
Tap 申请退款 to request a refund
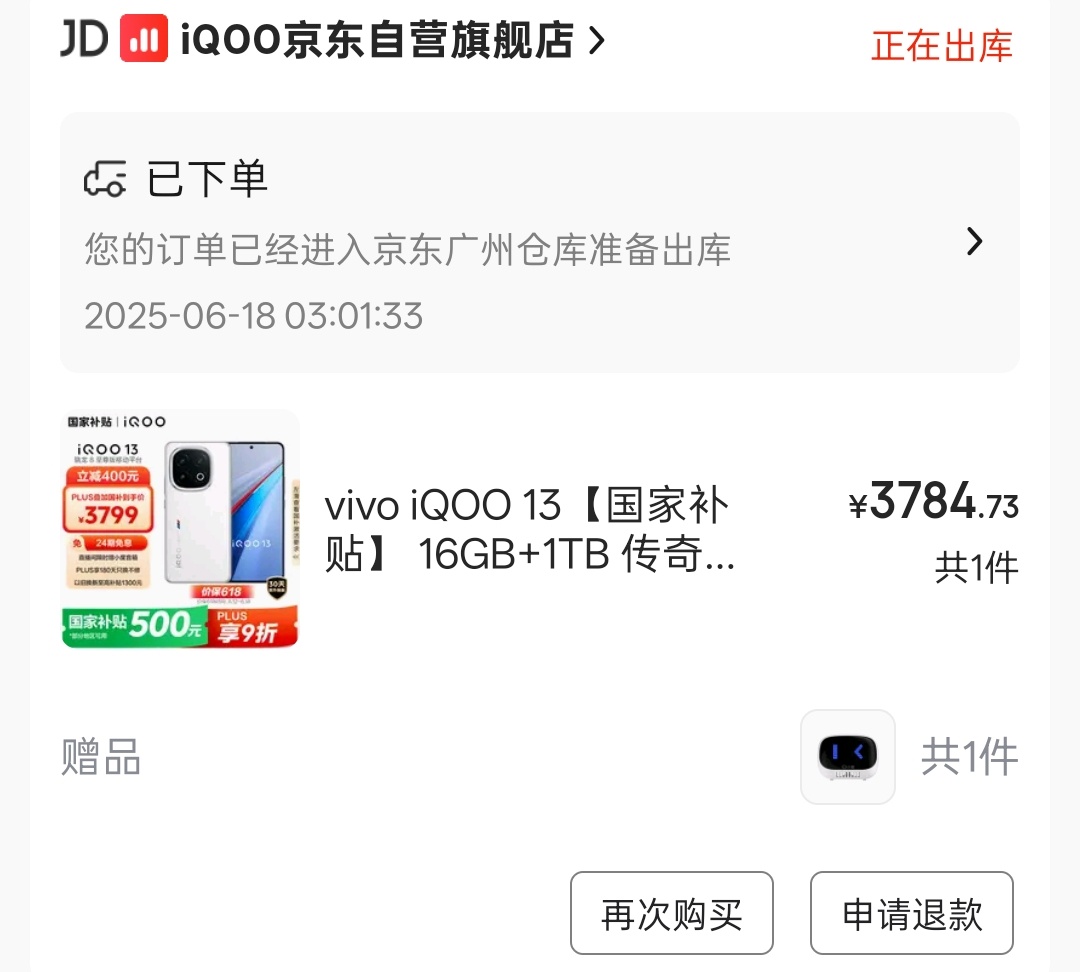912,913
